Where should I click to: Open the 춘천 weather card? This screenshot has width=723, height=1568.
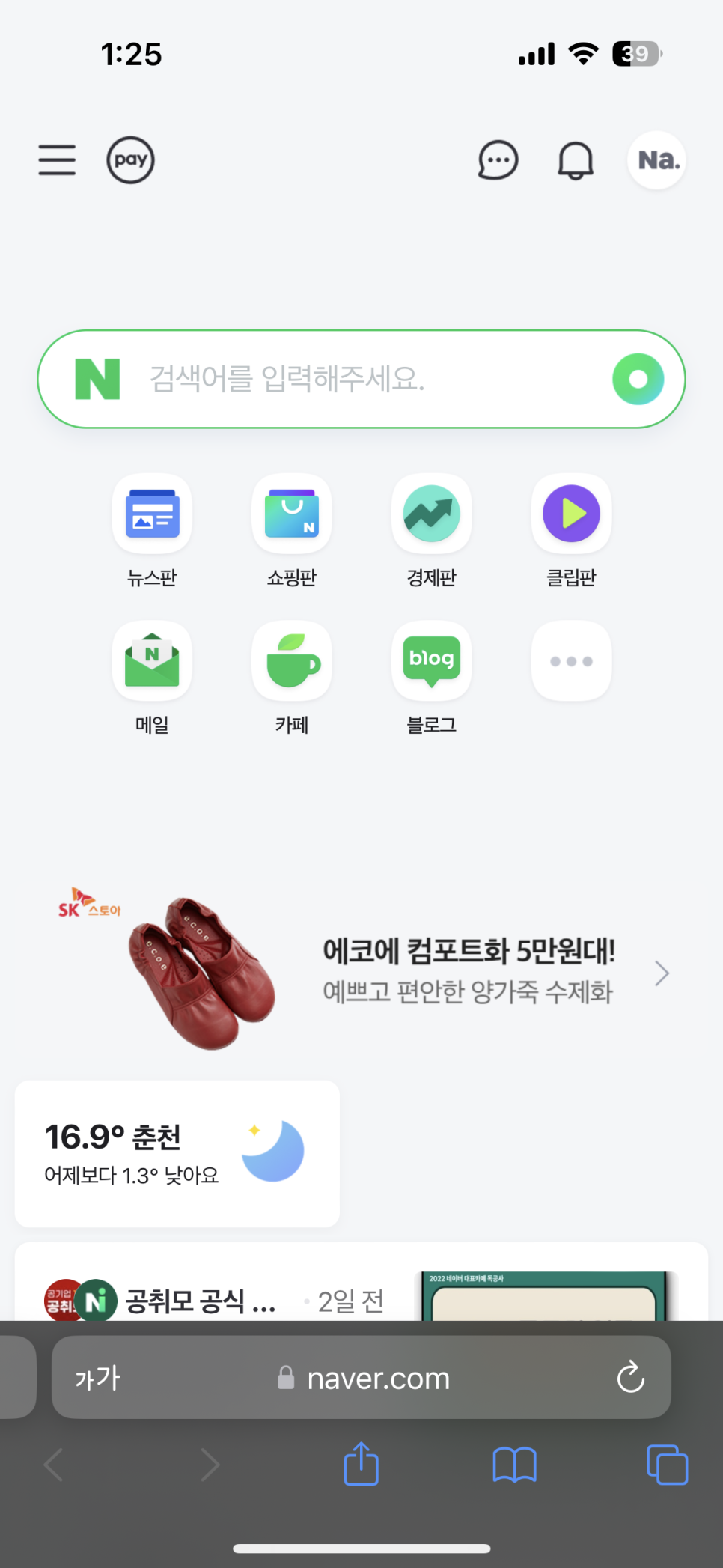point(177,1153)
